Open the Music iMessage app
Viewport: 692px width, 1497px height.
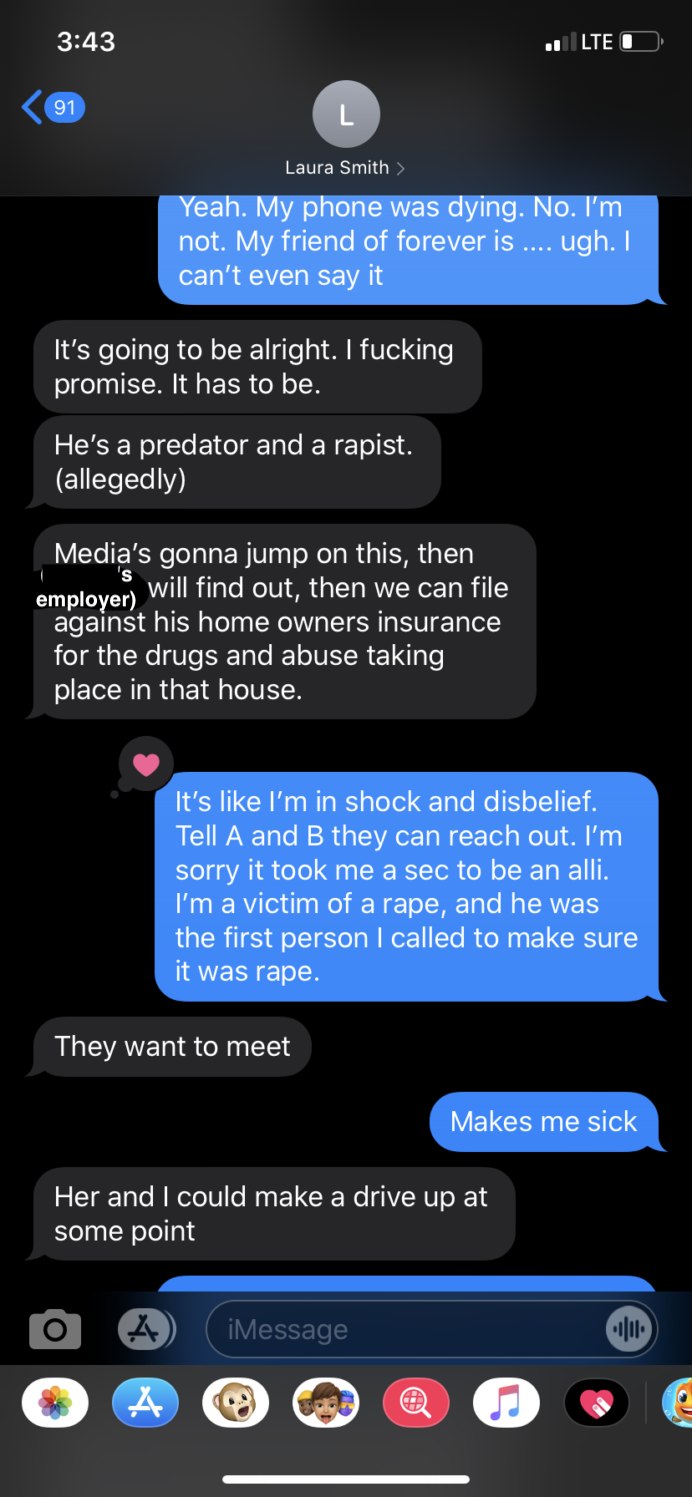point(506,1403)
